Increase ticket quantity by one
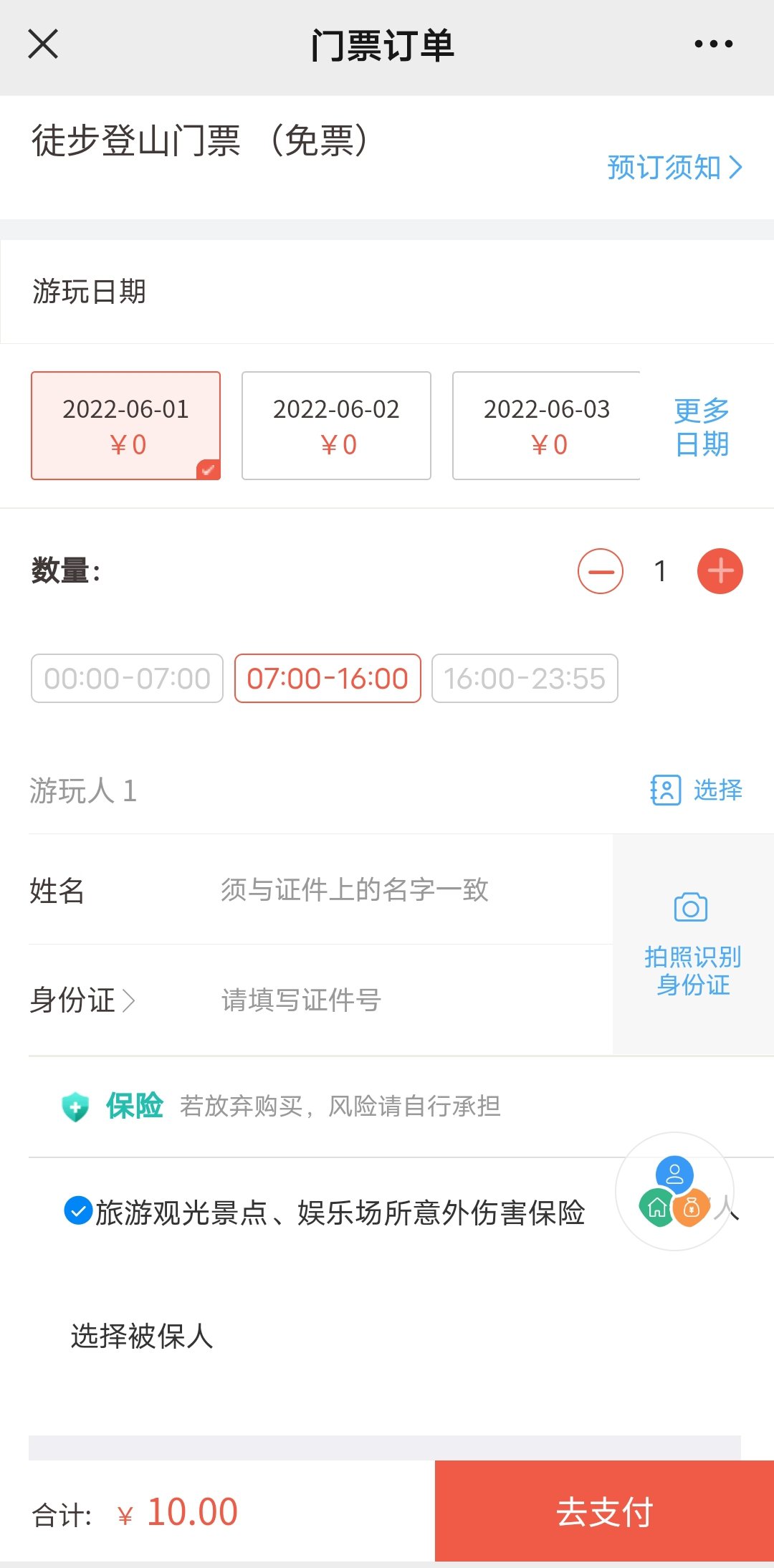The image size is (774, 1568). click(x=720, y=571)
